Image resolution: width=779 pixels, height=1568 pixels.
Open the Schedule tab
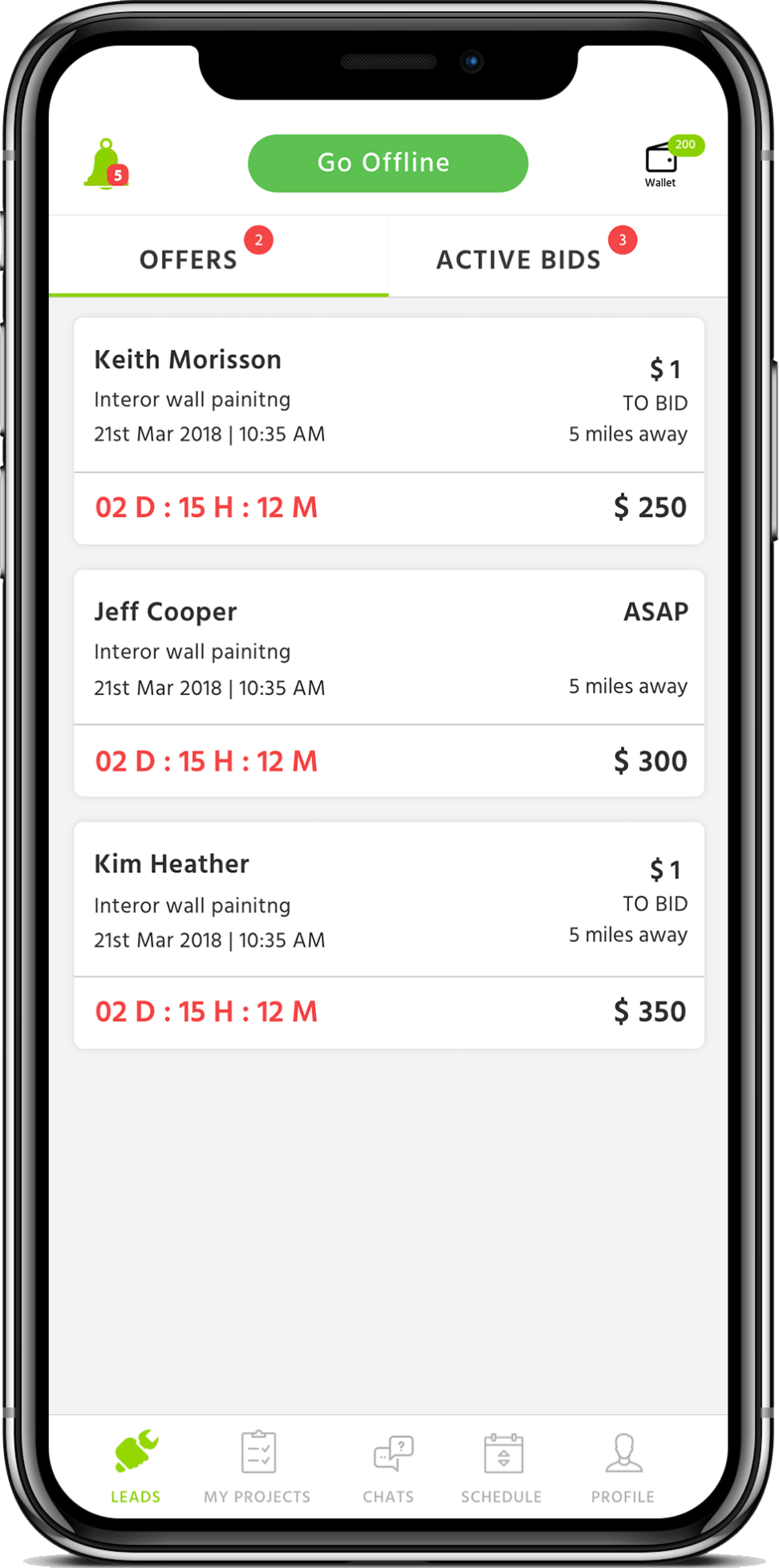point(502,1467)
